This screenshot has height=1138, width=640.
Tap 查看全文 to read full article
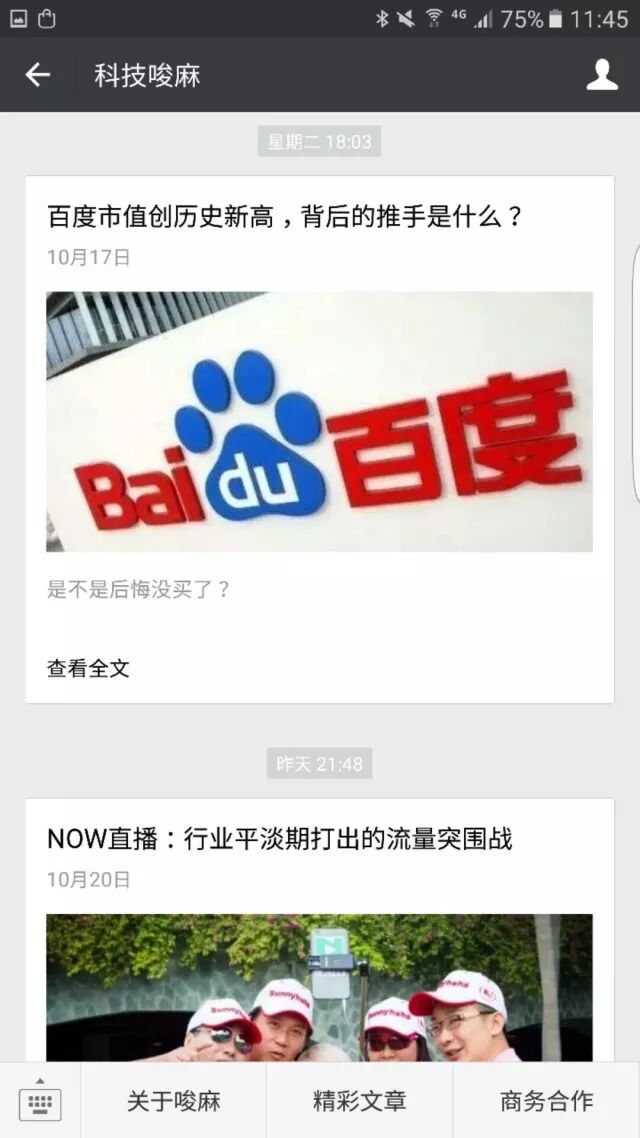[x=88, y=668]
